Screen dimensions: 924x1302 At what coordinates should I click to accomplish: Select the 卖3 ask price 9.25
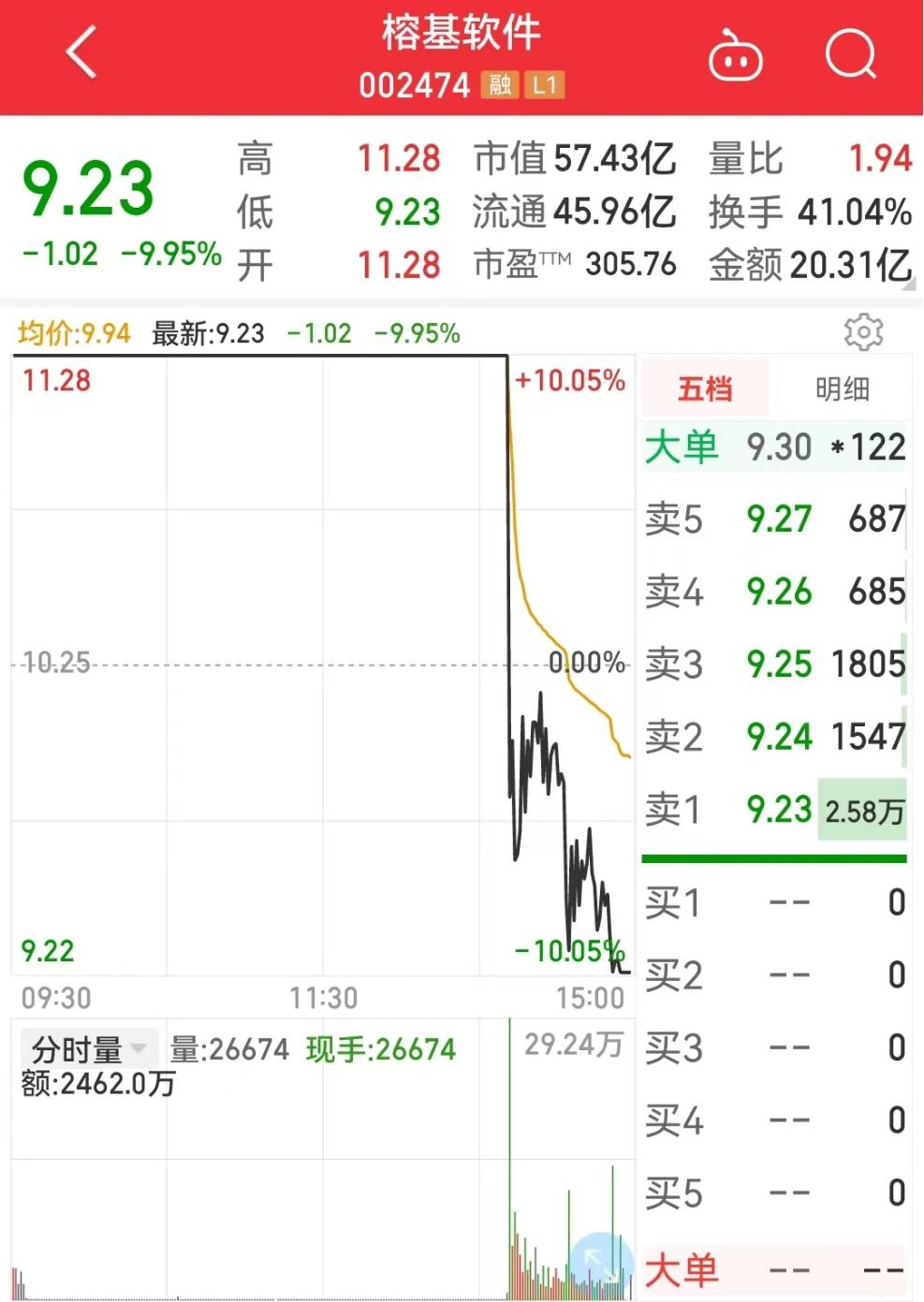(780, 663)
